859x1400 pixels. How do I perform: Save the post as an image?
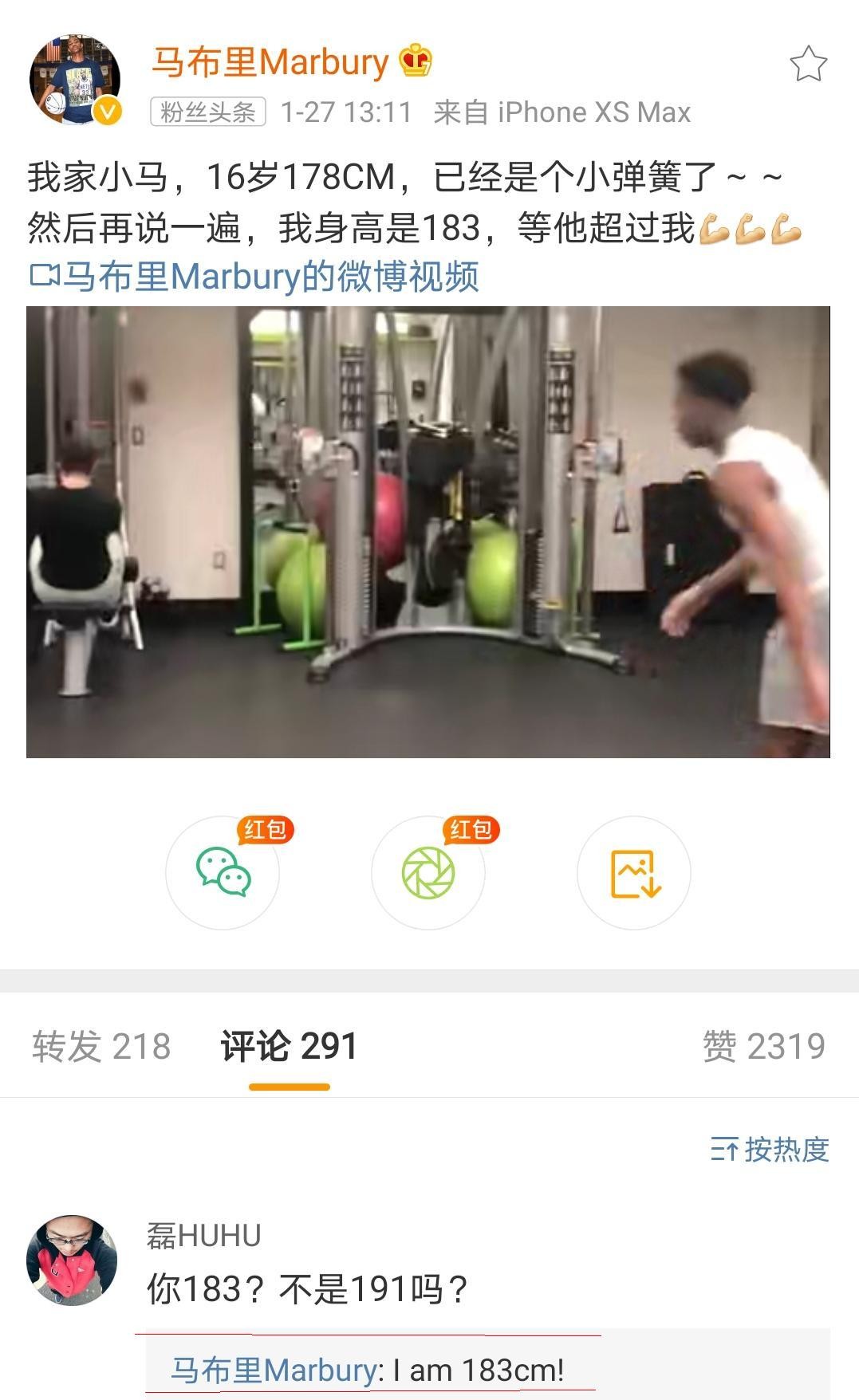[x=634, y=872]
